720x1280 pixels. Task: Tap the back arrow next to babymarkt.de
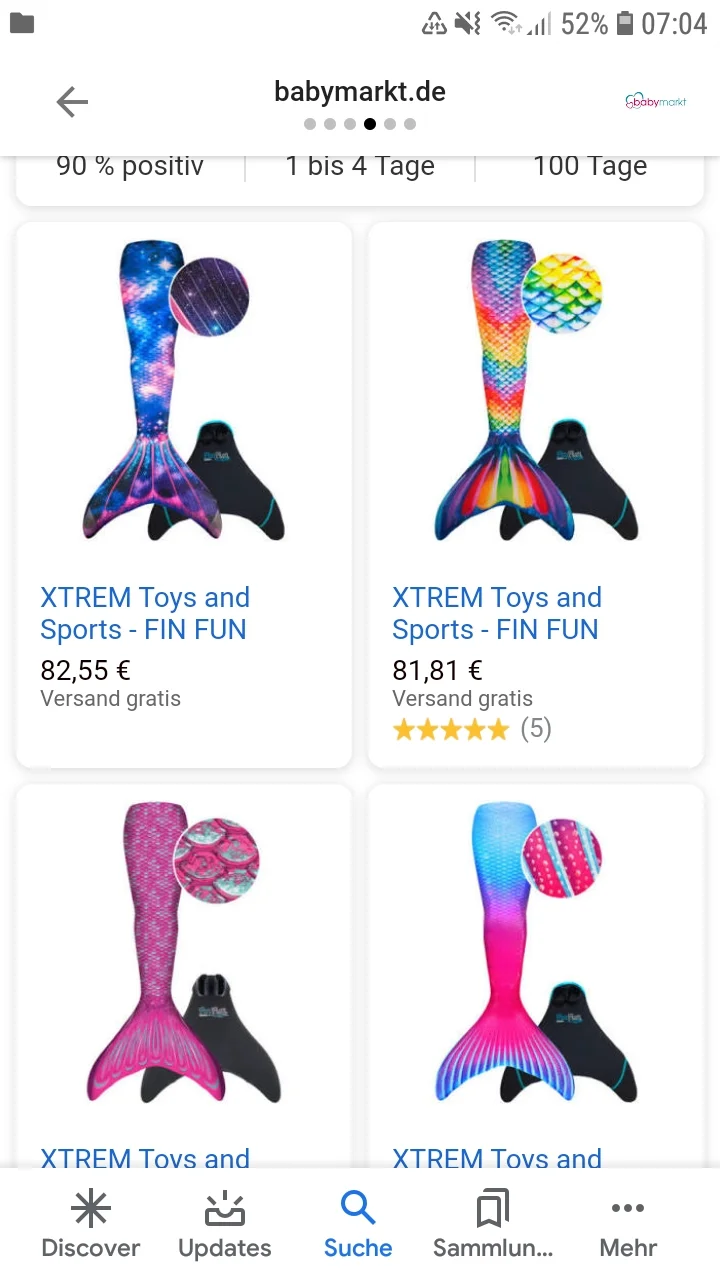coord(71,101)
